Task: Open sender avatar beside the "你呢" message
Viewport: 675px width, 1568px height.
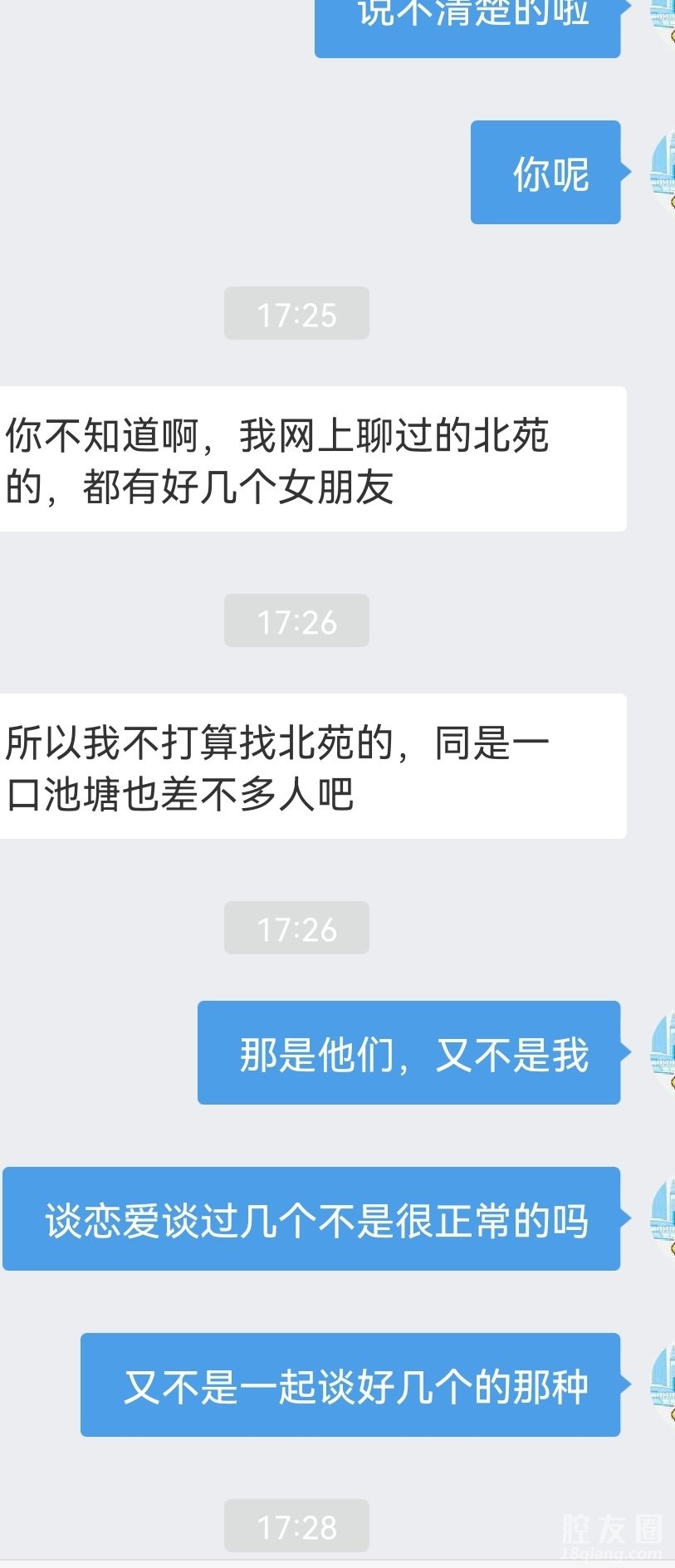Action: coord(663,172)
